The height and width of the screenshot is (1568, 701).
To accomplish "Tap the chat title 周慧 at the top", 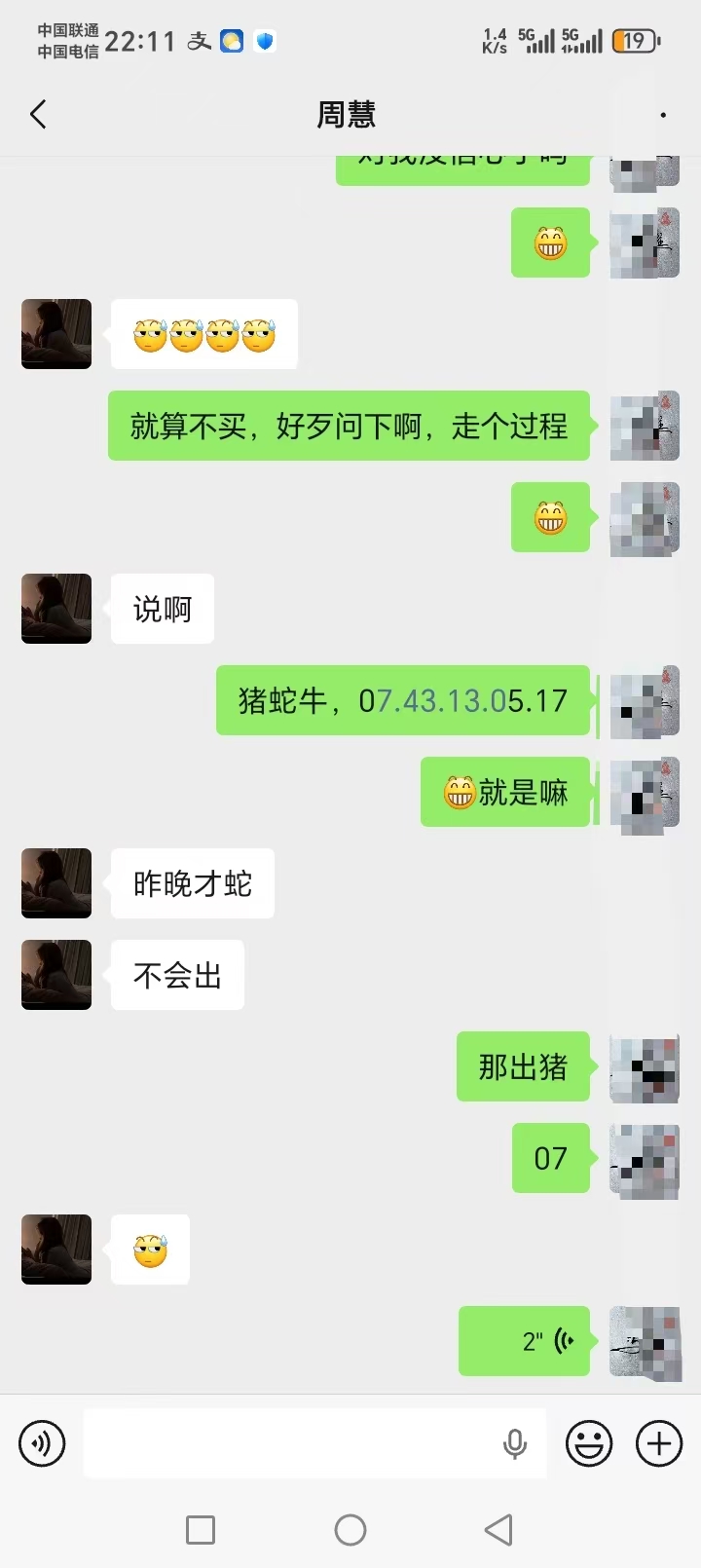I will (x=350, y=114).
